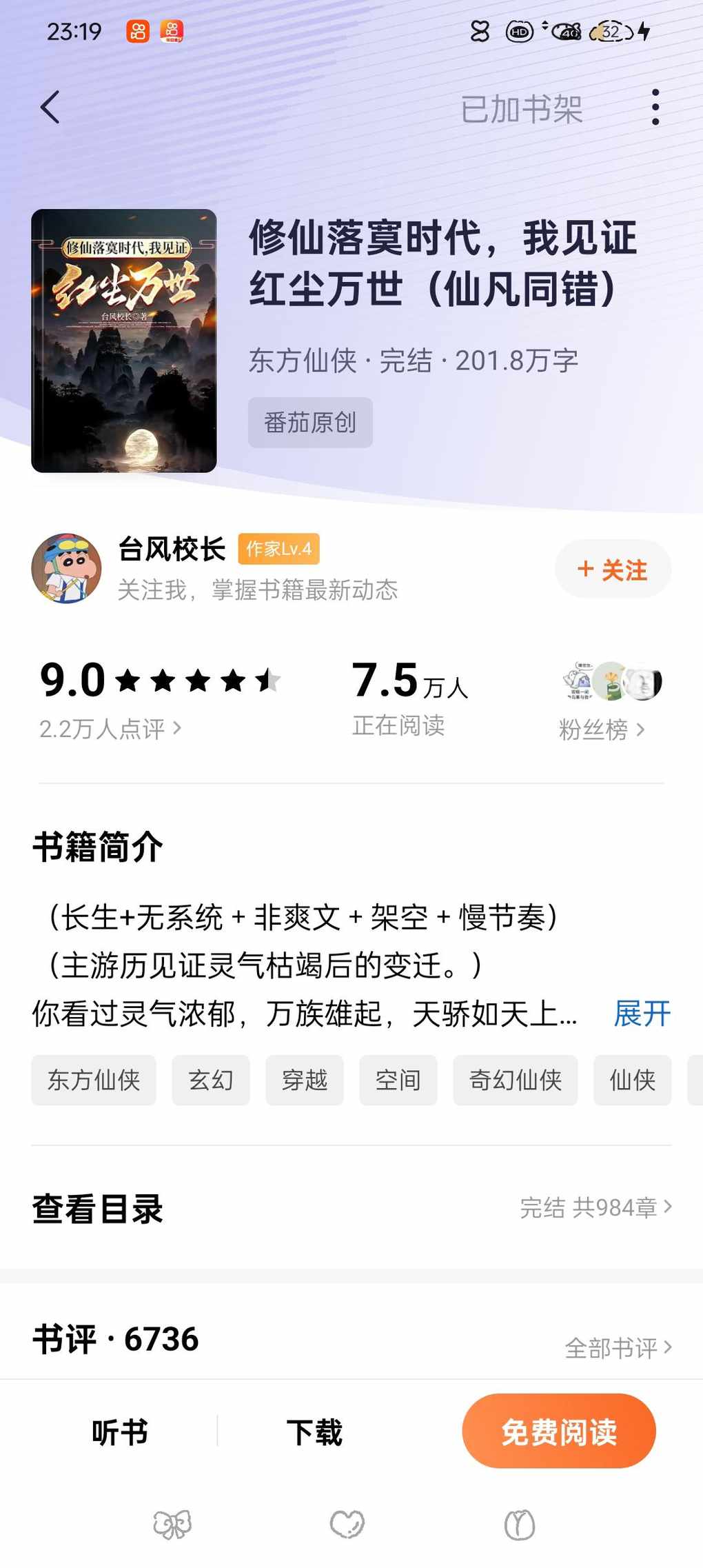Follow author 台风校长 via 关注
The height and width of the screenshot is (1568, 703).
click(x=613, y=570)
